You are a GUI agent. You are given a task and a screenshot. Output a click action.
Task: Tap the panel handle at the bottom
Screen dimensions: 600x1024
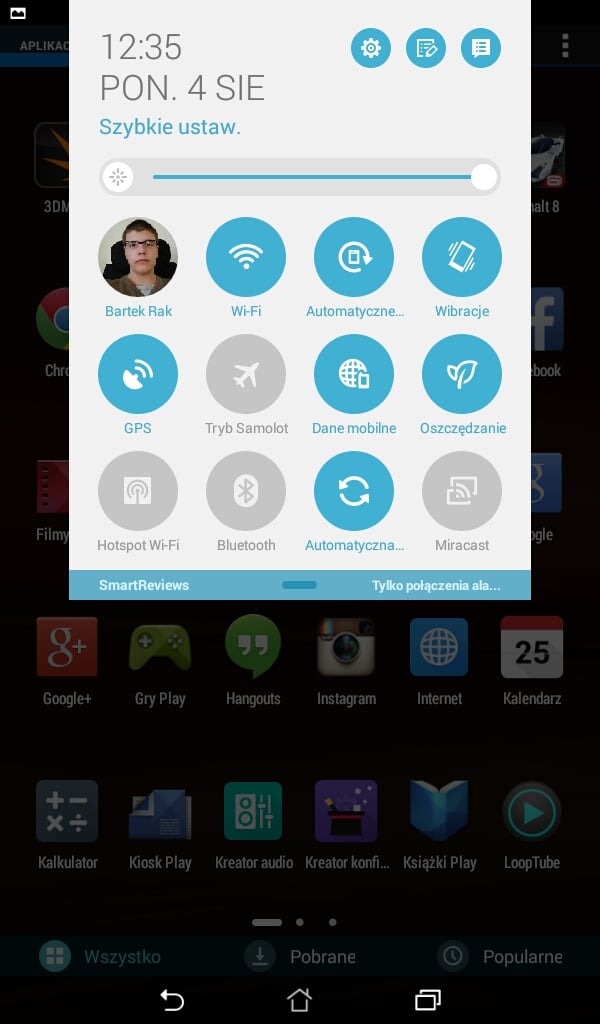pos(300,585)
